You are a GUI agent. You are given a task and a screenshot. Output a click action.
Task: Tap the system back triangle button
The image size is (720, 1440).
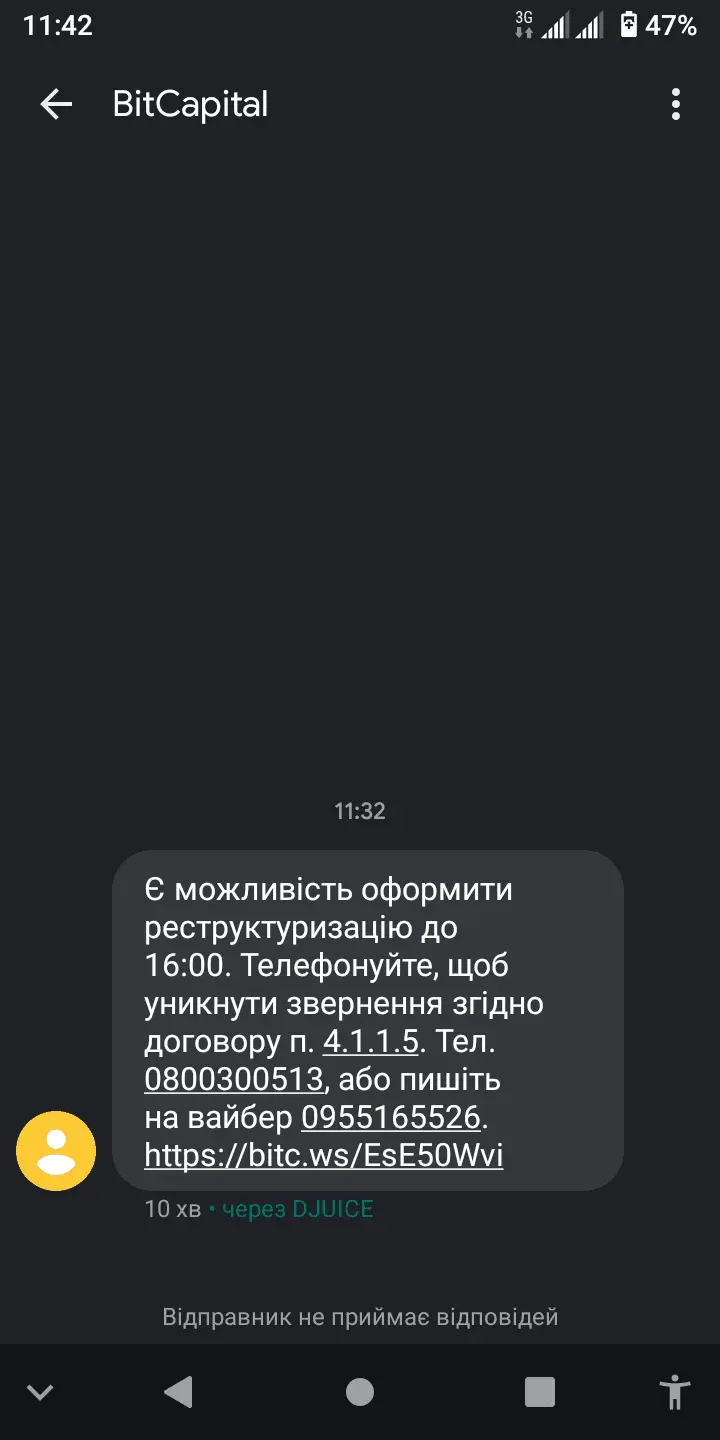click(178, 1392)
